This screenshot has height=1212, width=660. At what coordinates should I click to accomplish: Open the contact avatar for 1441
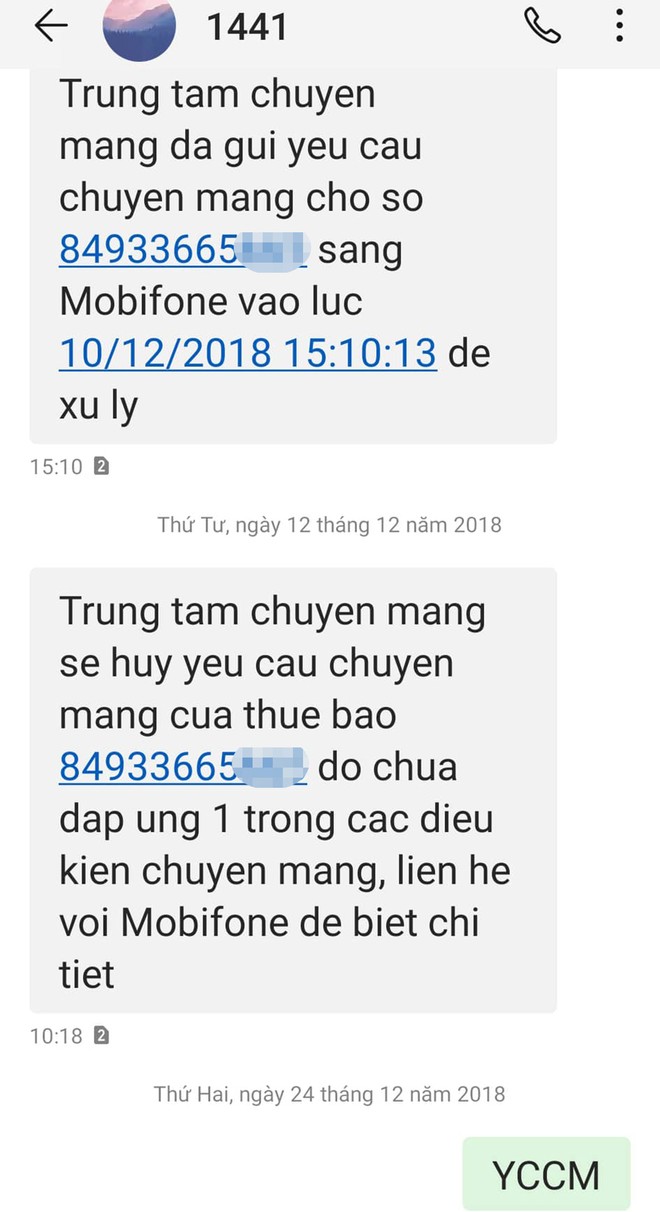click(x=140, y=27)
